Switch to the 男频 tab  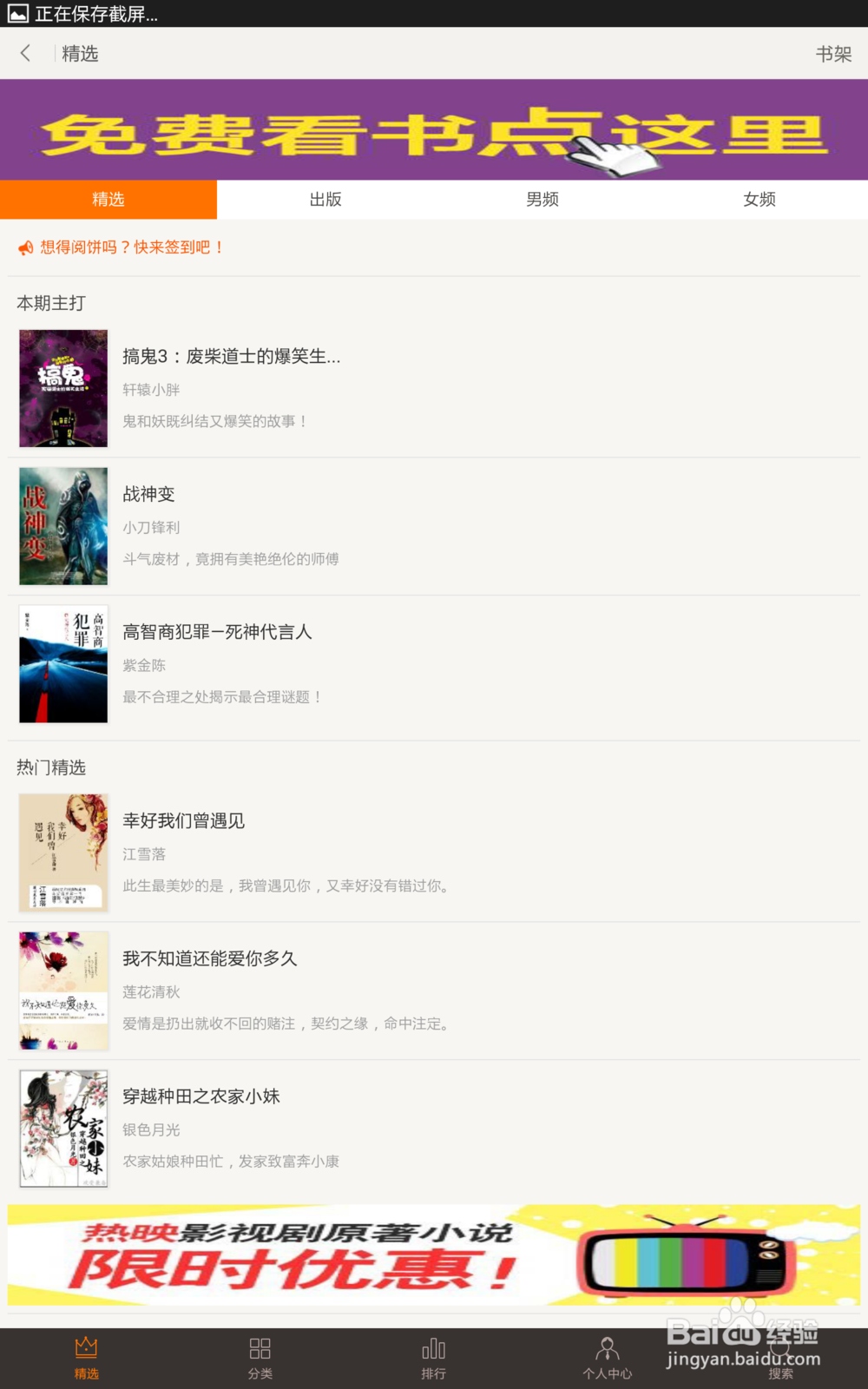(542, 199)
